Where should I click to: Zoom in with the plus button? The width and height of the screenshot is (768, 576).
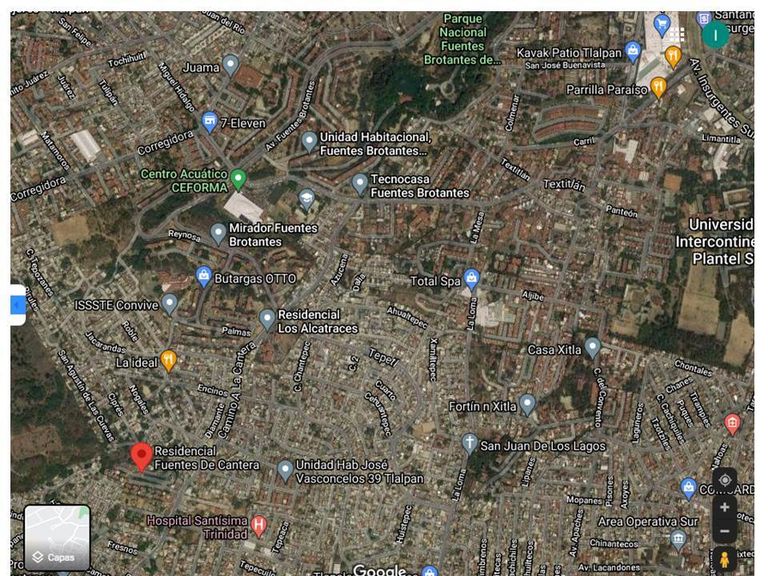pos(725,507)
